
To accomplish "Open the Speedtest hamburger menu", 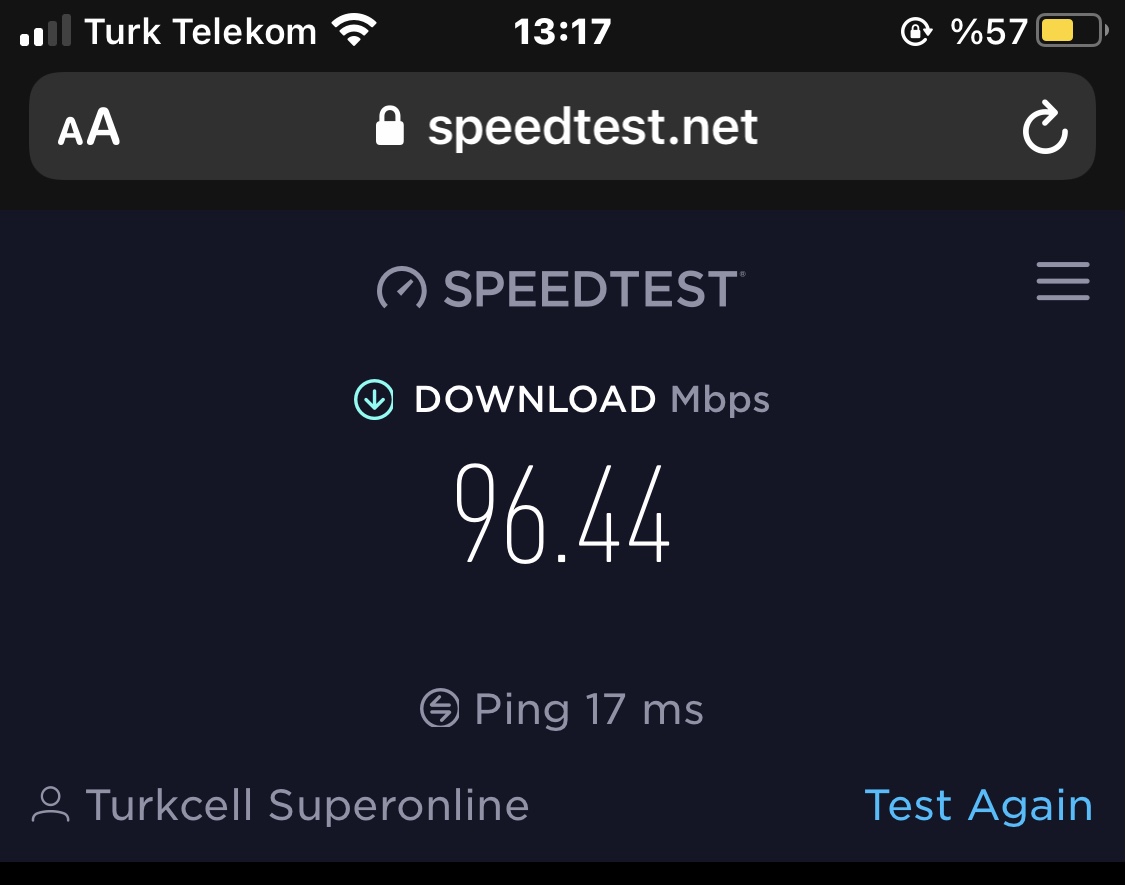I will click(x=1062, y=282).
